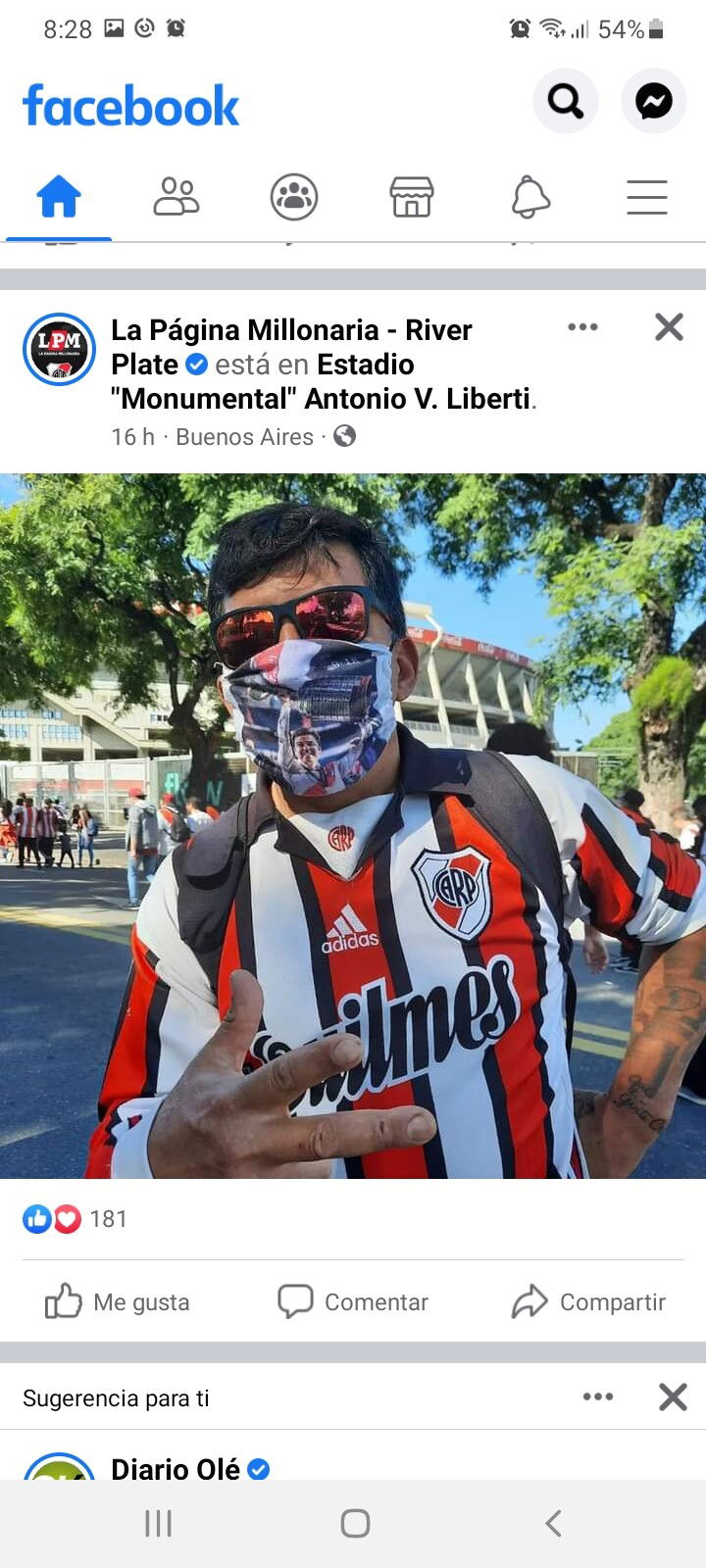Open Messenger chats

point(654,101)
